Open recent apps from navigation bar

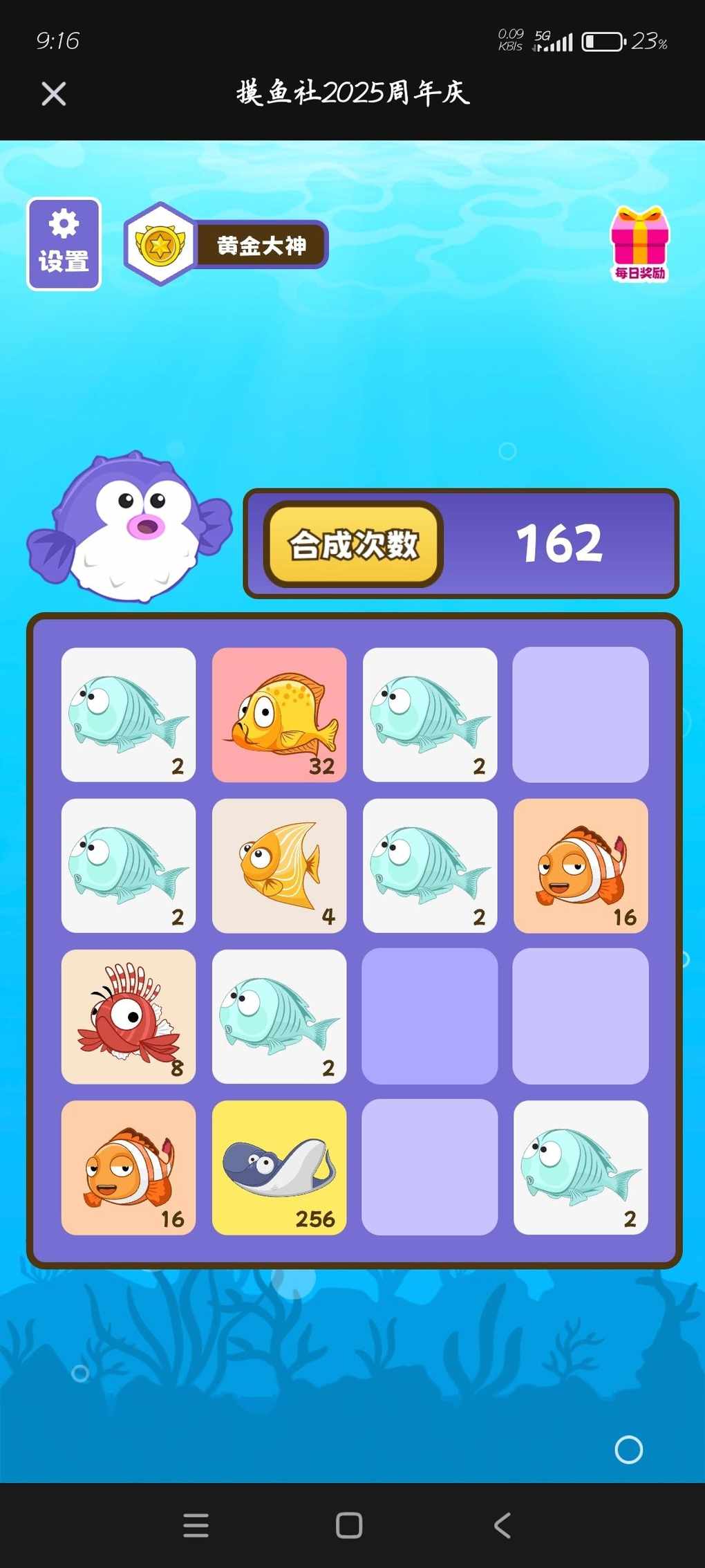[196, 1524]
